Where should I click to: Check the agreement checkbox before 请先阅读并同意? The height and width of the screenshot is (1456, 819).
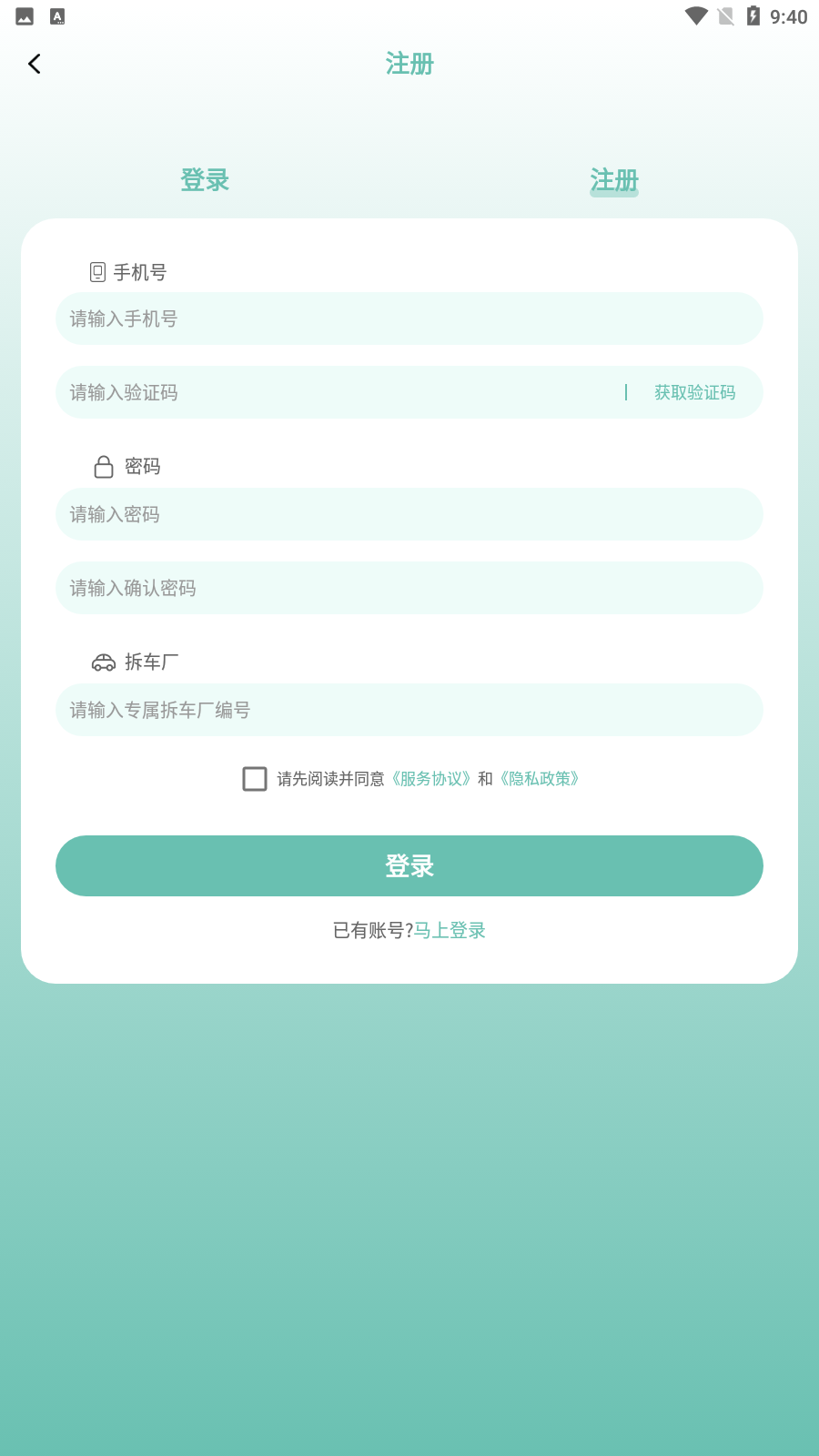(255, 779)
